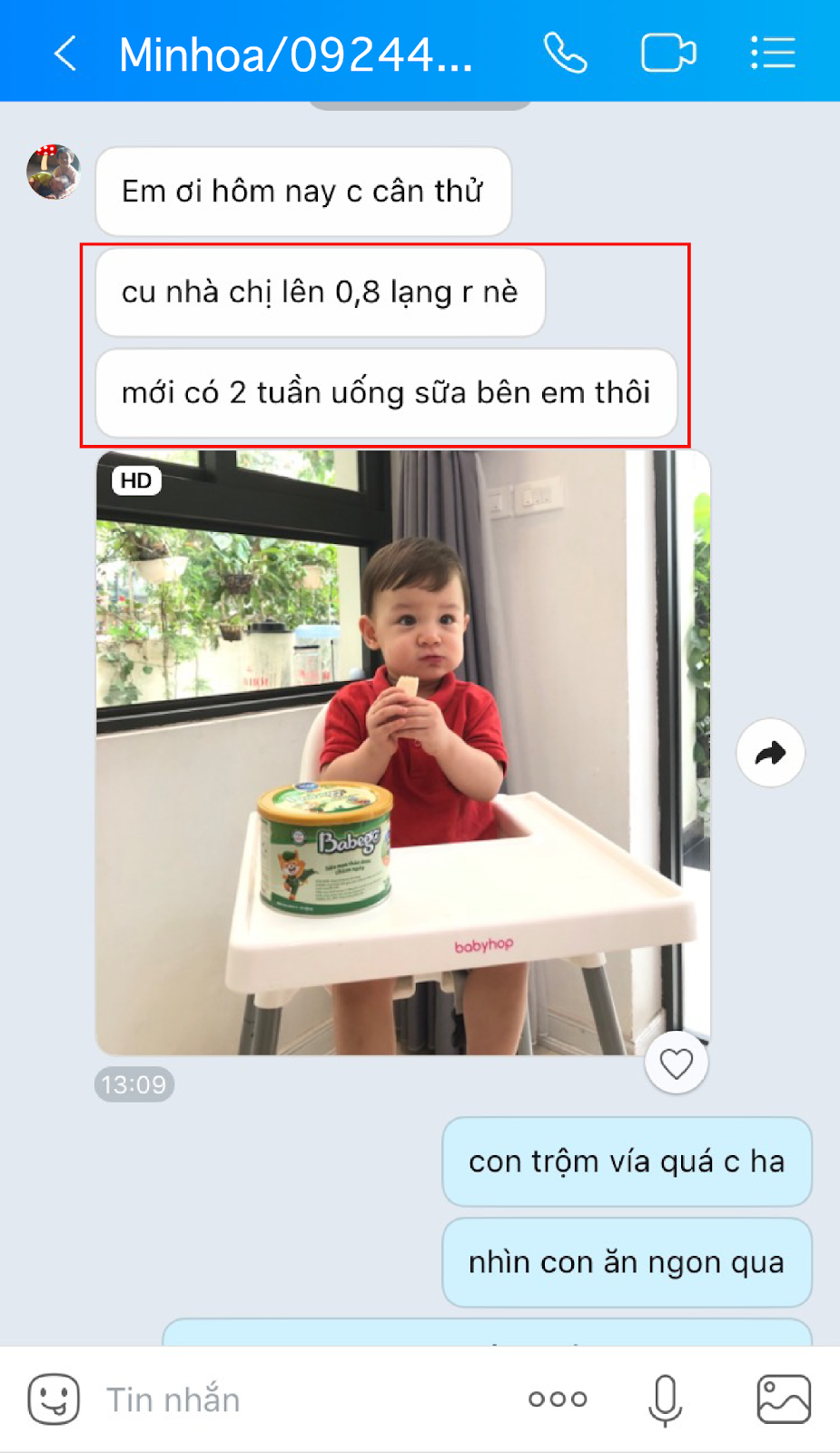Go back from the Minhoa chat
This screenshot has height=1453, width=840.
[x=65, y=54]
